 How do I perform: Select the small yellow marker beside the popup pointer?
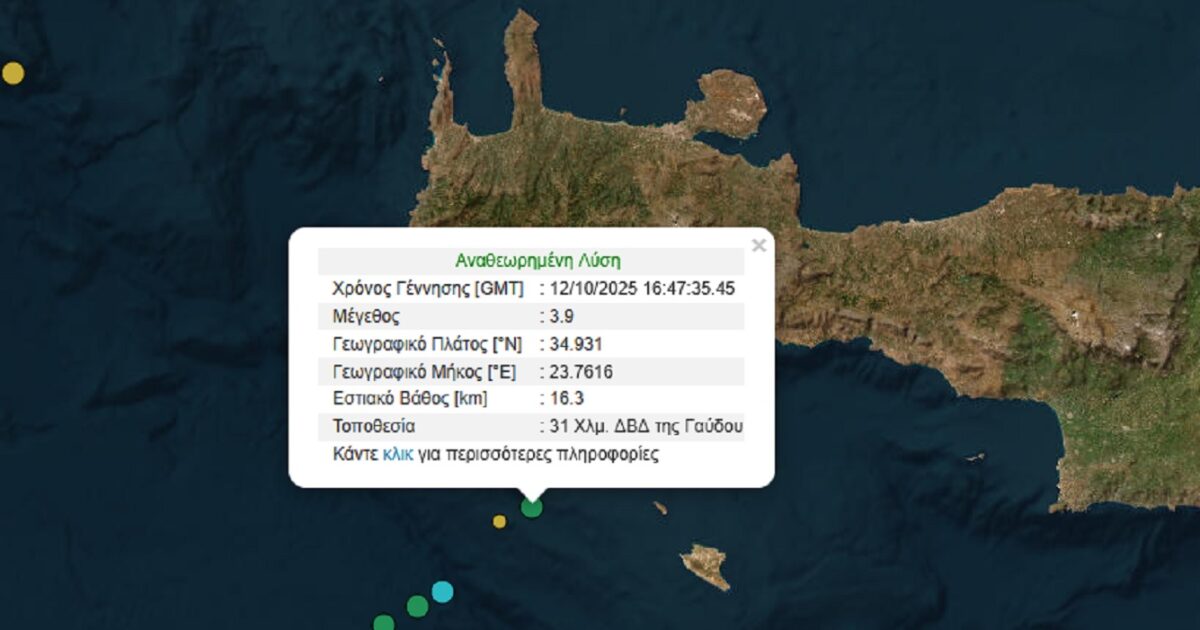(x=499, y=521)
